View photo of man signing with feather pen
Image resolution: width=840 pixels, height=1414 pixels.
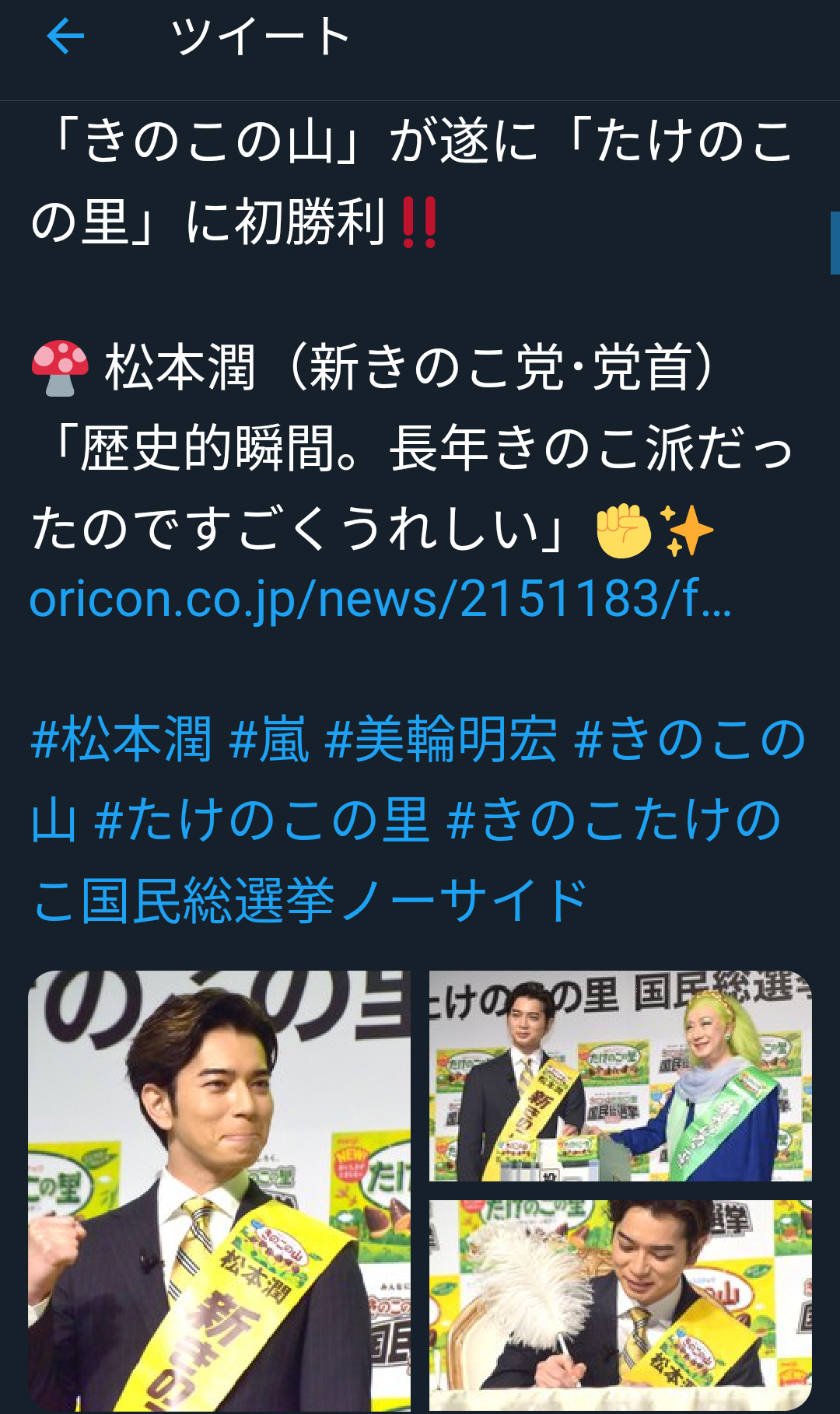coord(620,1304)
